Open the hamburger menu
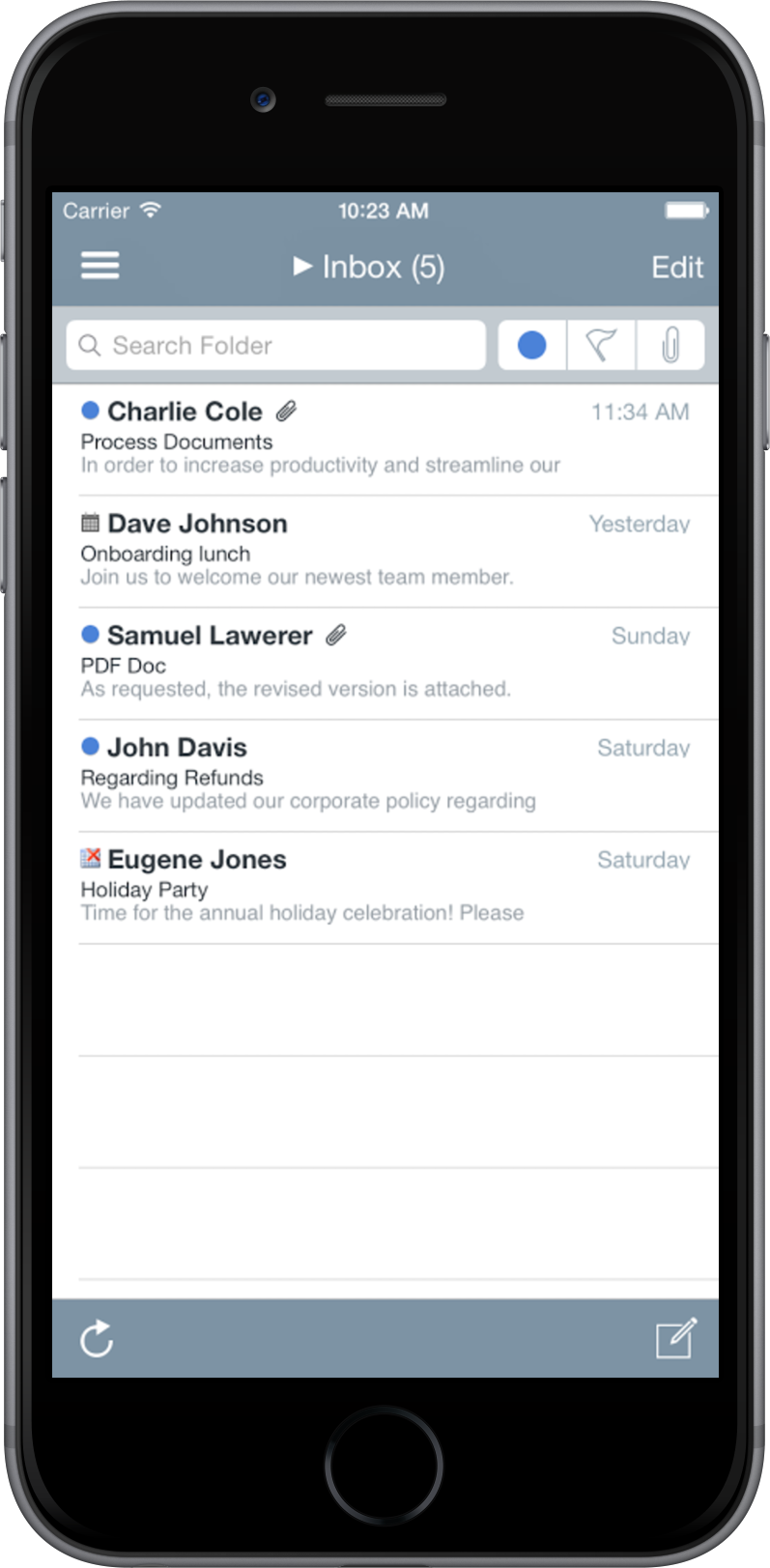770x1568 pixels. [x=100, y=266]
